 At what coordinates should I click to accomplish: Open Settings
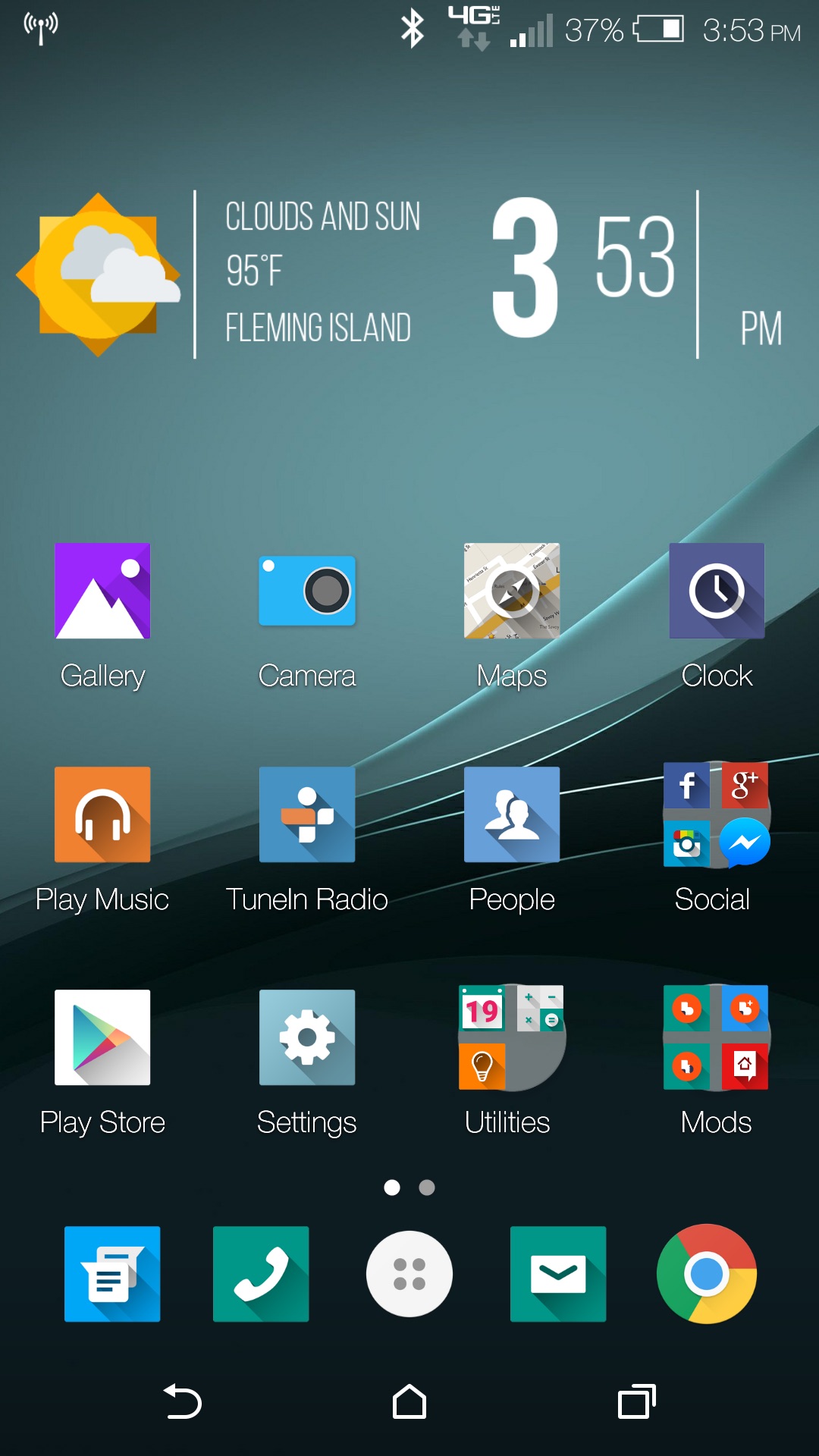[x=307, y=1037]
